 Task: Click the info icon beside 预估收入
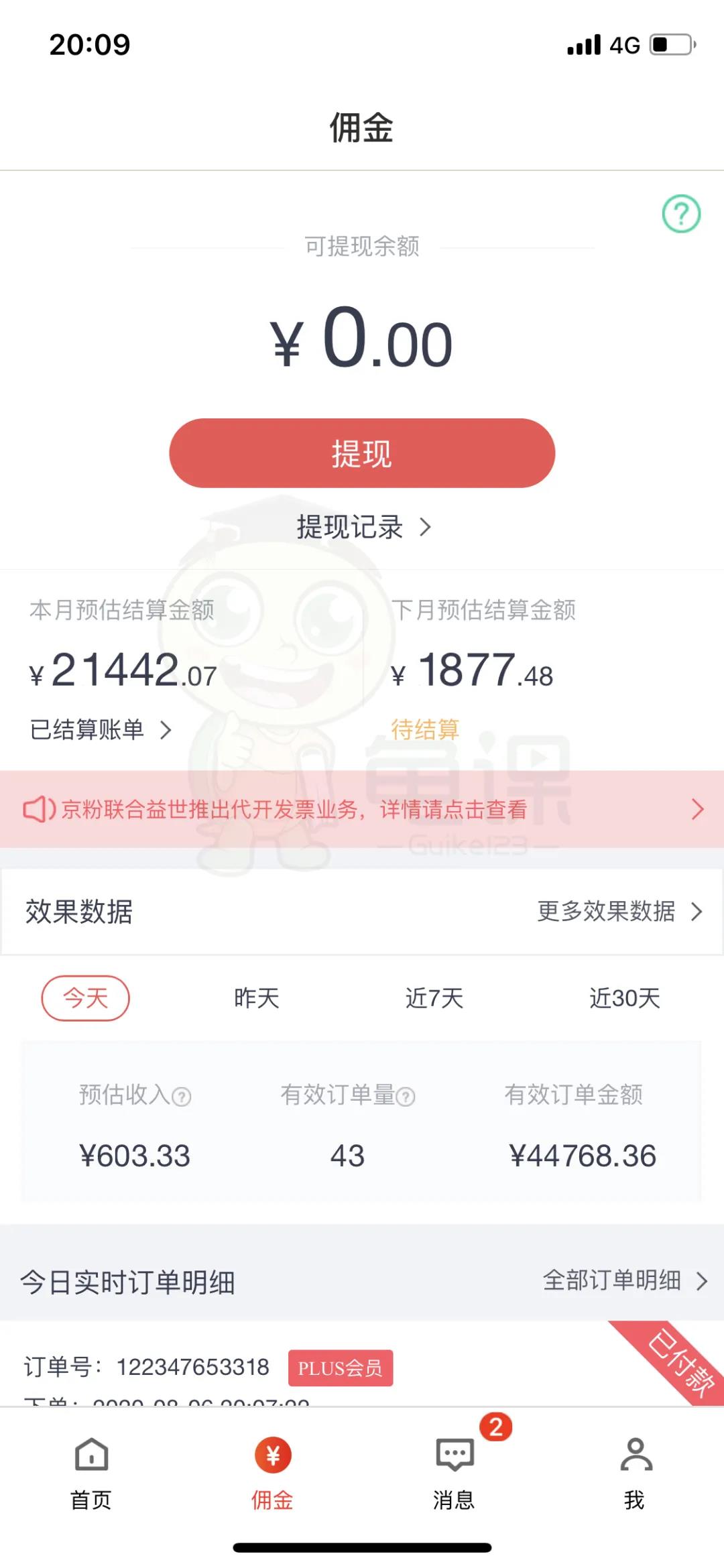click(182, 1097)
